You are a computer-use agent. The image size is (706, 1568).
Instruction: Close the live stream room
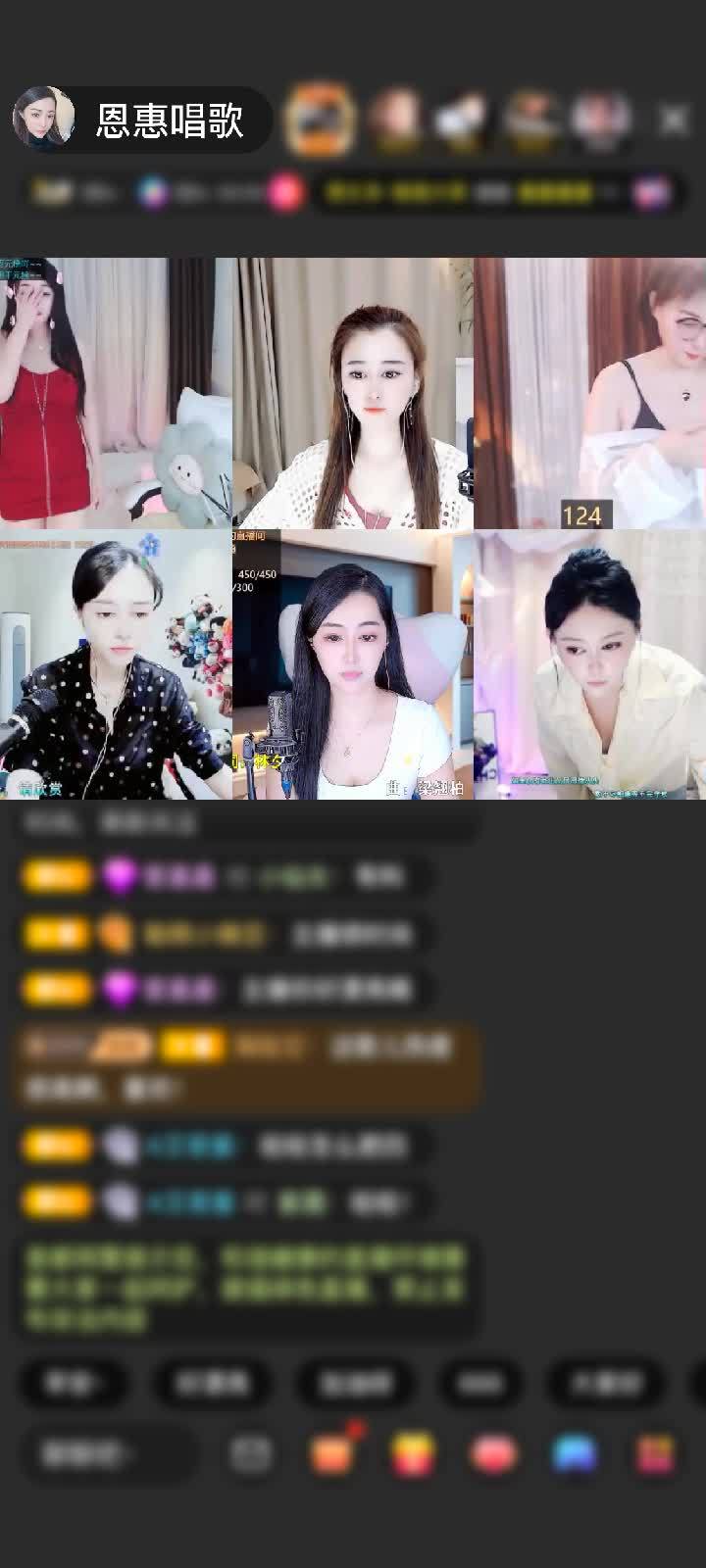click(x=674, y=120)
